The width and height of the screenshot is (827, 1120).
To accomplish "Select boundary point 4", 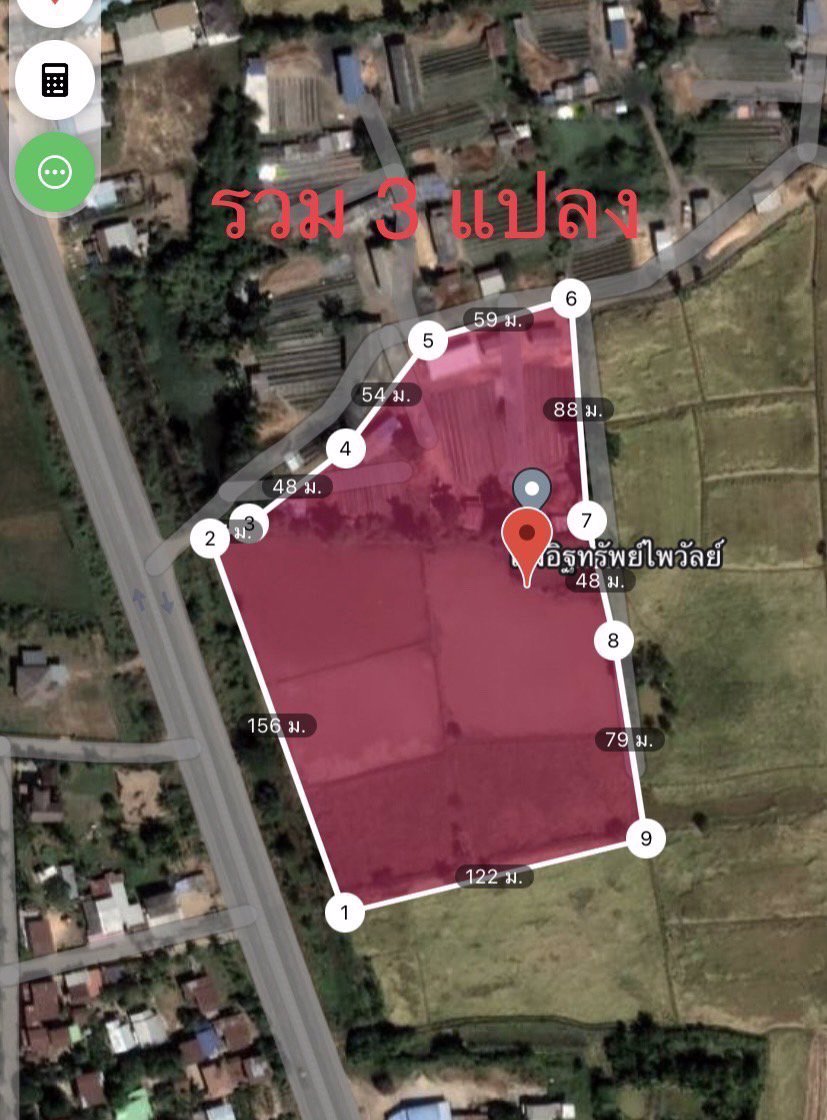I will pos(345,449).
